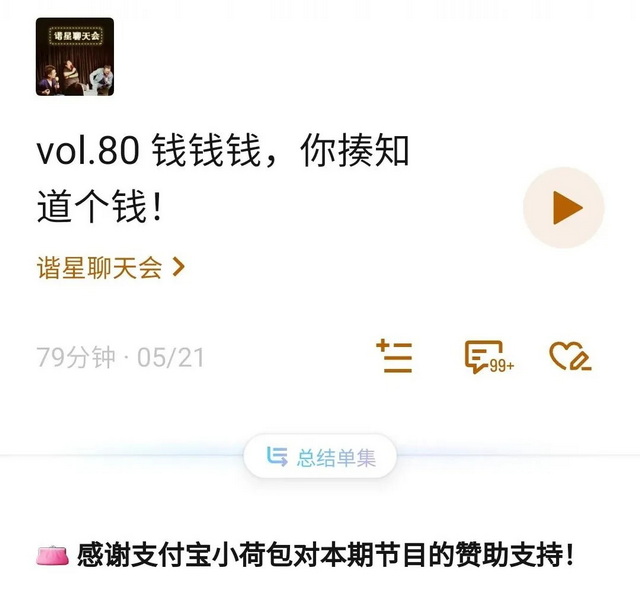Like this episode with the heart icon
The height and width of the screenshot is (589, 640).
570,357
